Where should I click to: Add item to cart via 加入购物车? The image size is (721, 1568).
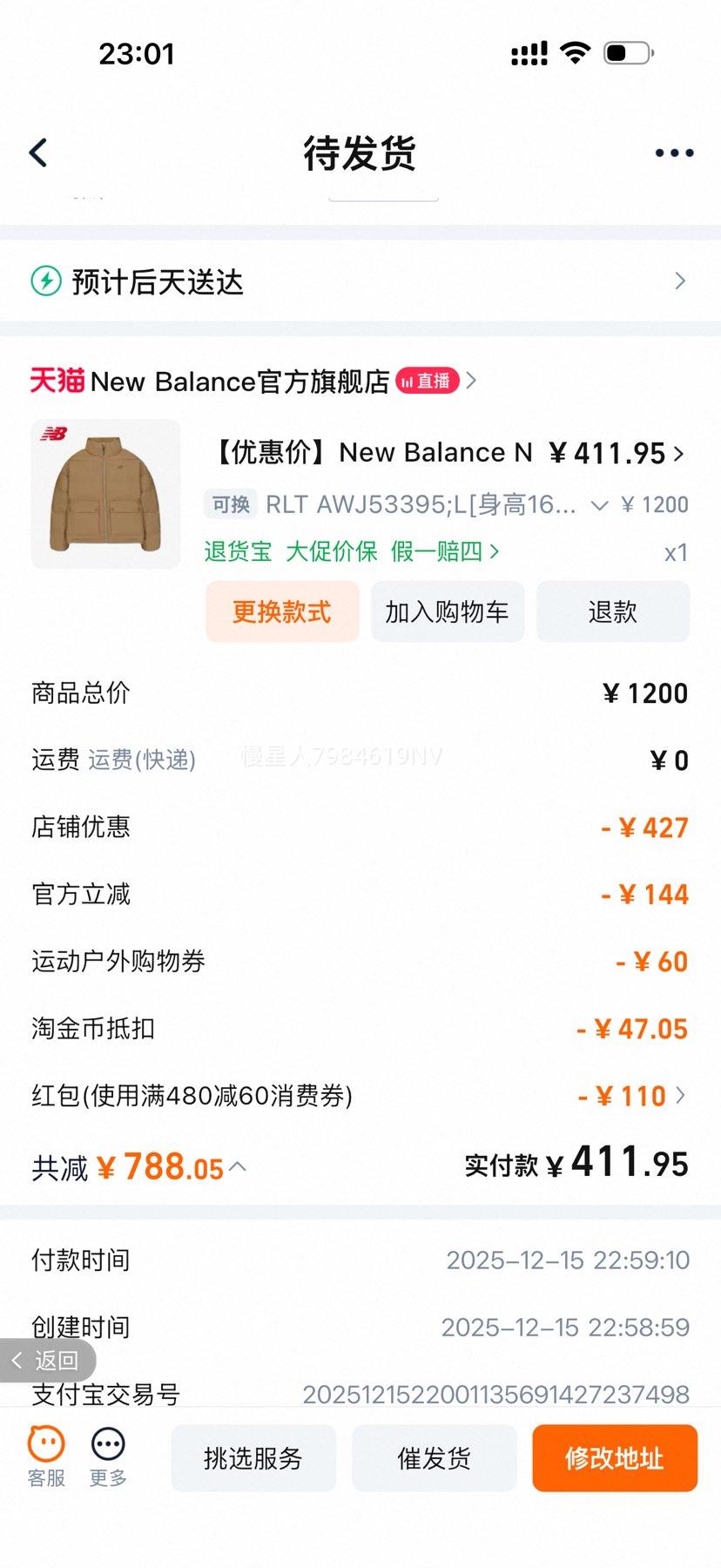point(447,612)
